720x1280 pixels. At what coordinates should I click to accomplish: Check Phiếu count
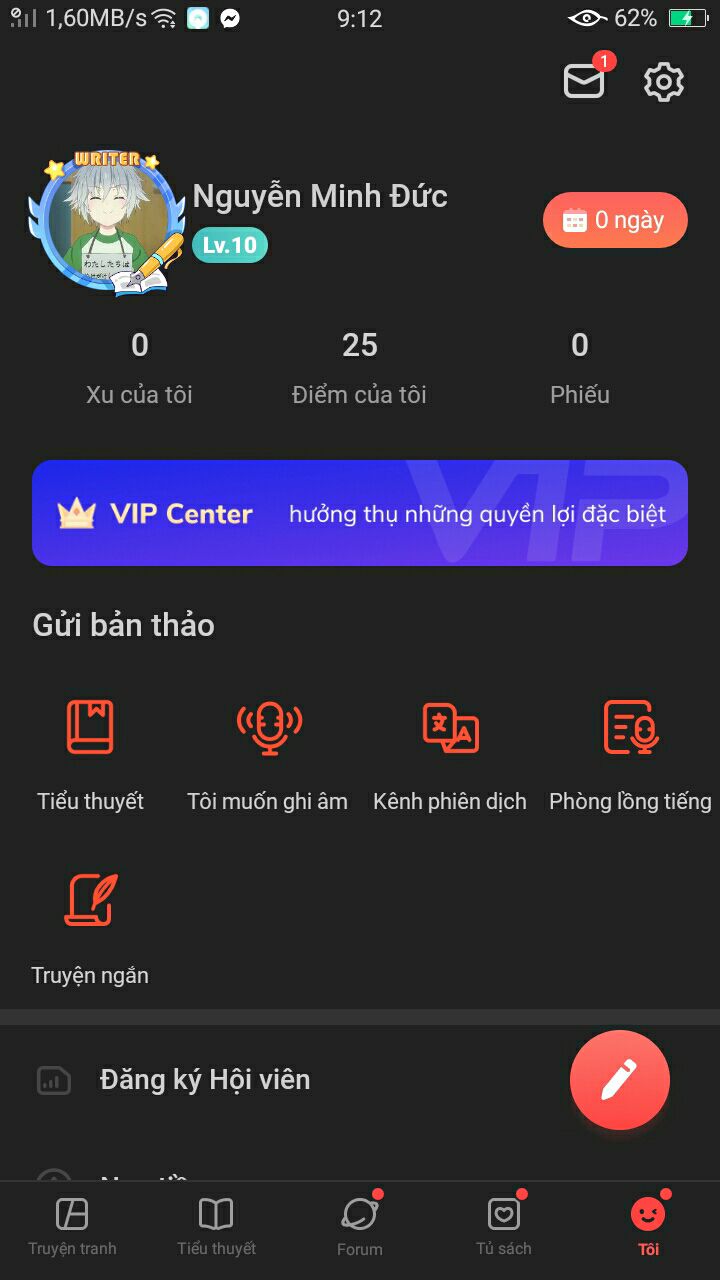click(x=579, y=368)
